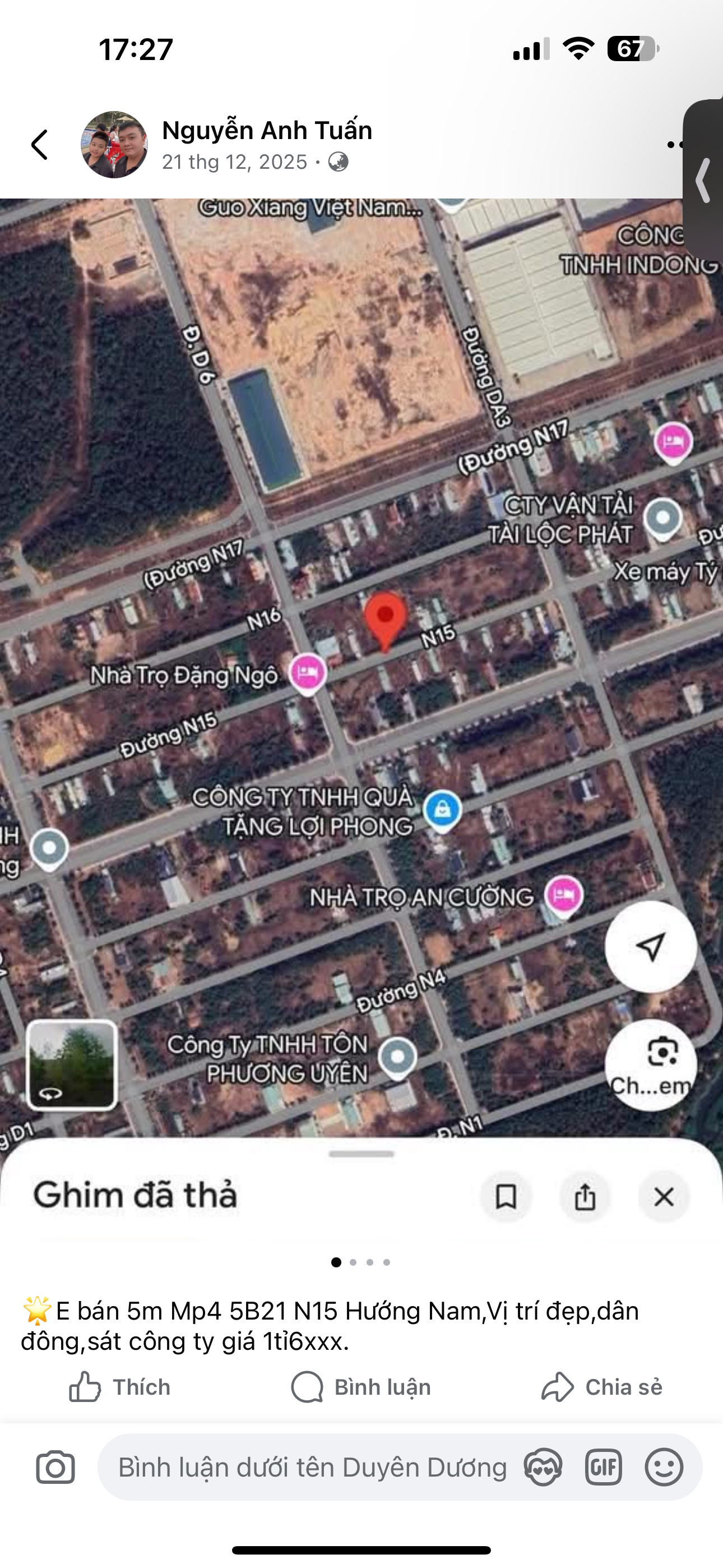Open the GIF picker
Image resolution: width=723 pixels, height=1568 pixels.
coord(603,1468)
